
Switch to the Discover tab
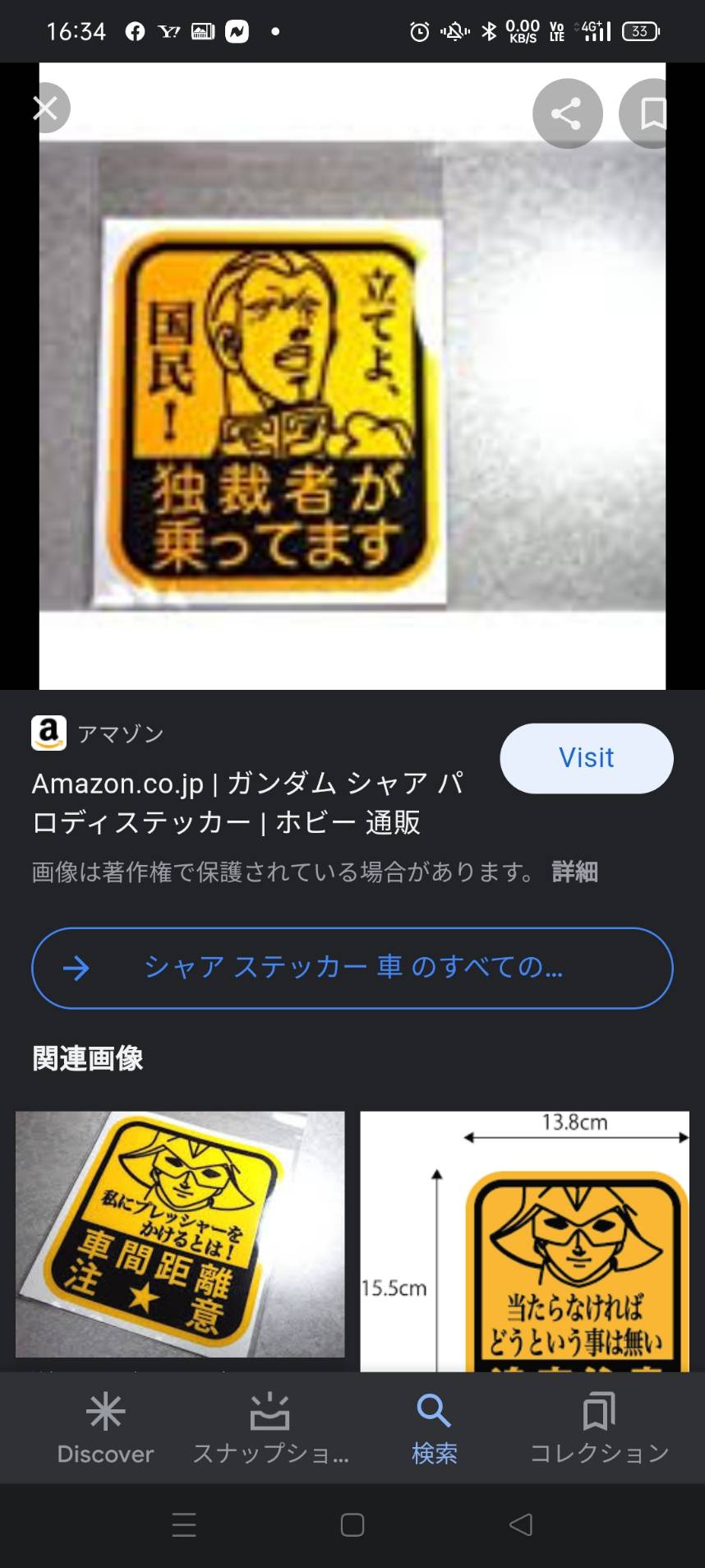tap(105, 1429)
